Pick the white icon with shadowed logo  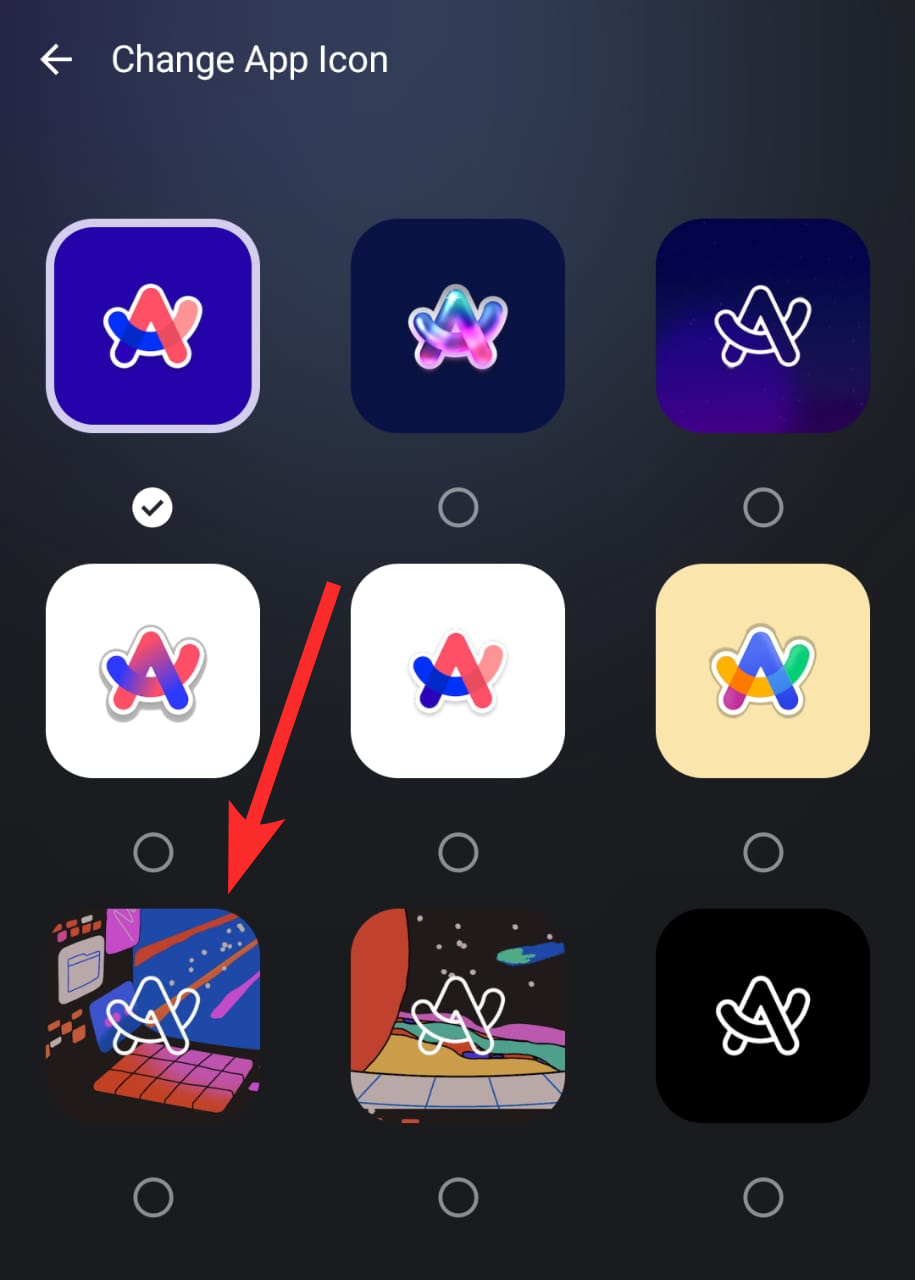[x=153, y=671]
